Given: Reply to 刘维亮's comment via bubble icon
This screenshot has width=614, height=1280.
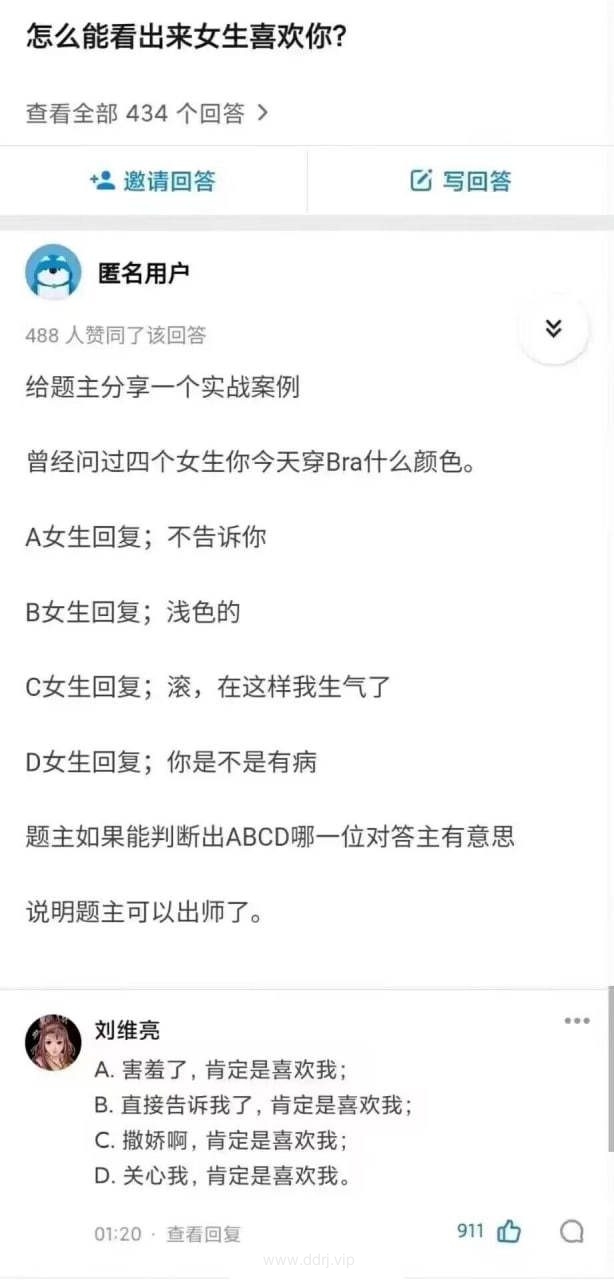Looking at the screenshot, I should tap(572, 1231).
